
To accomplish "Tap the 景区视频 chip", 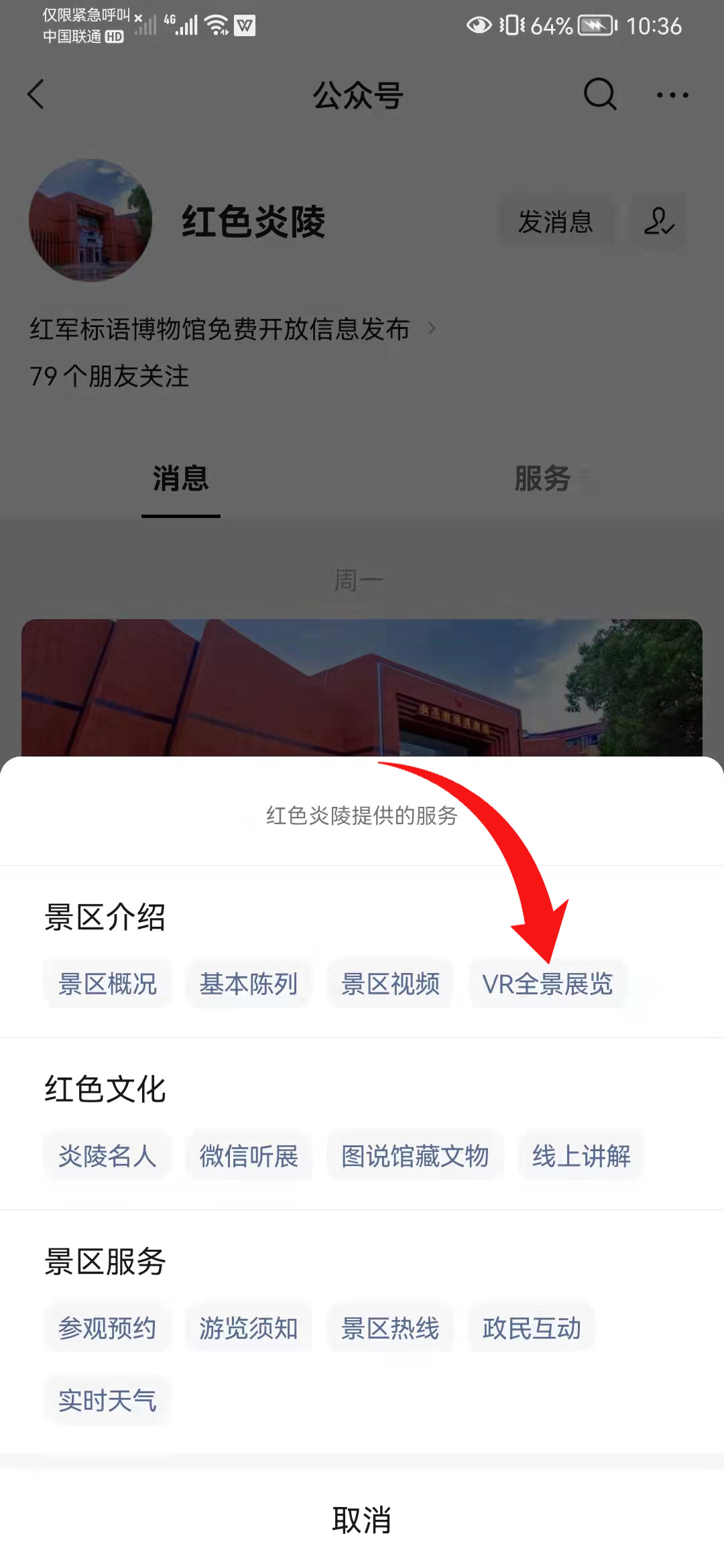I will 390,984.
